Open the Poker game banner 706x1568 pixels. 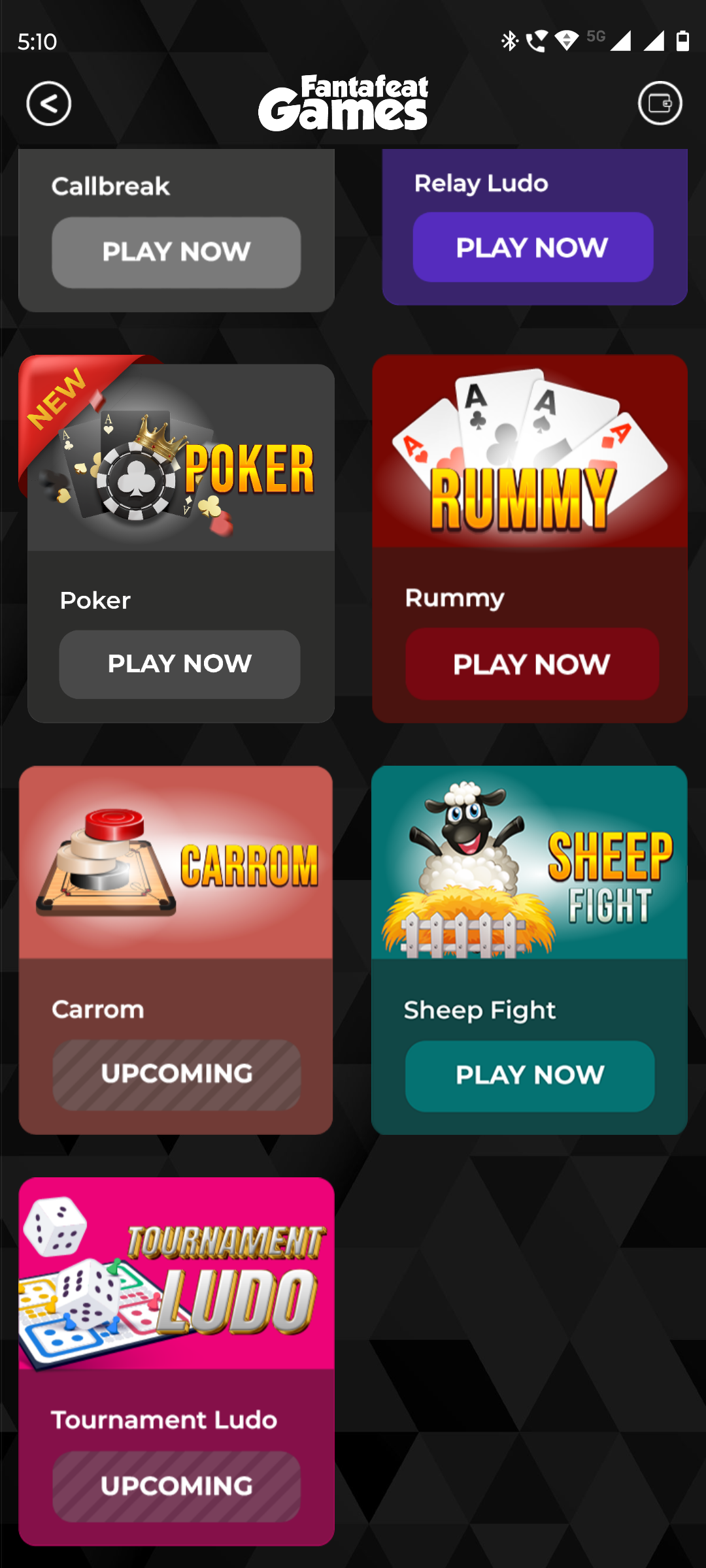point(181,457)
